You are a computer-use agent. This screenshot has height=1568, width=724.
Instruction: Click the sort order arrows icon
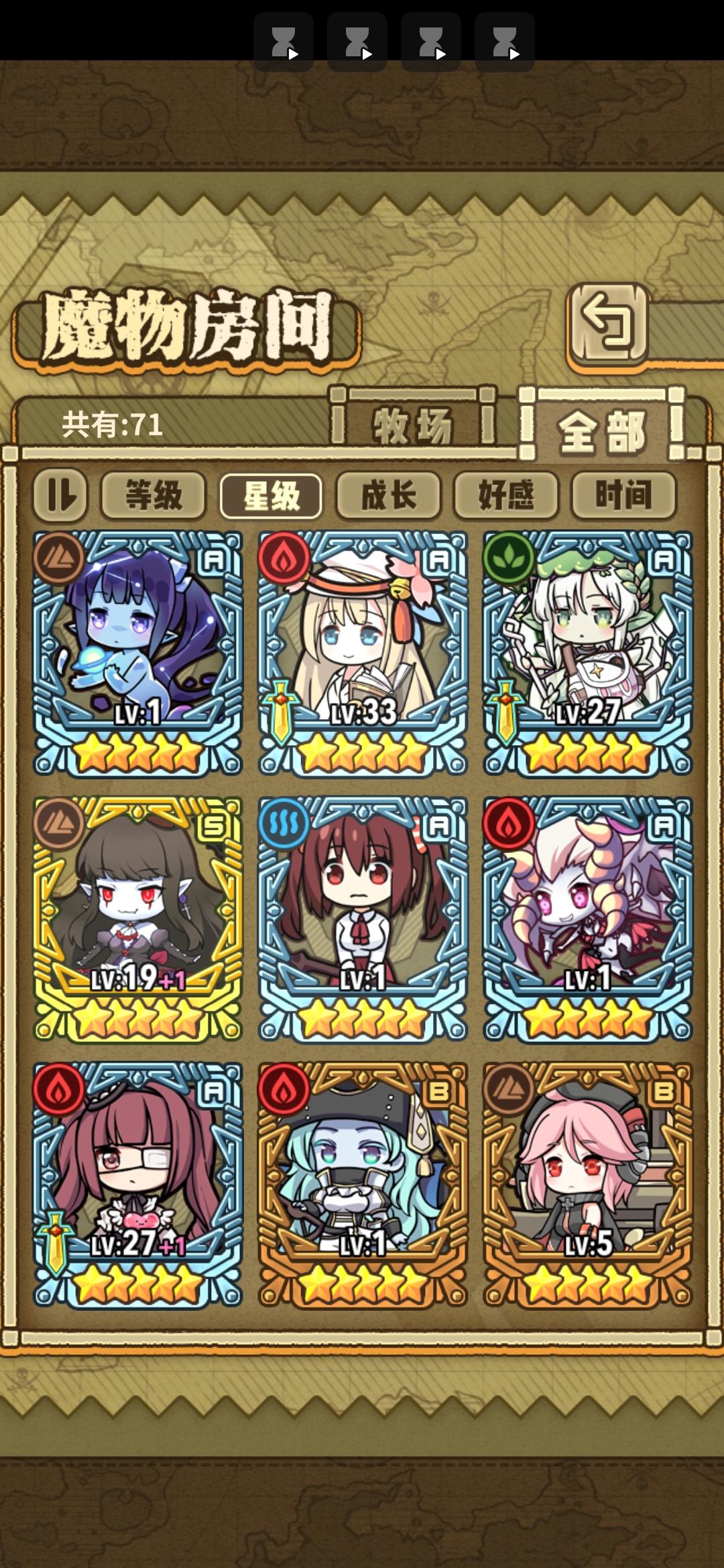point(61,497)
